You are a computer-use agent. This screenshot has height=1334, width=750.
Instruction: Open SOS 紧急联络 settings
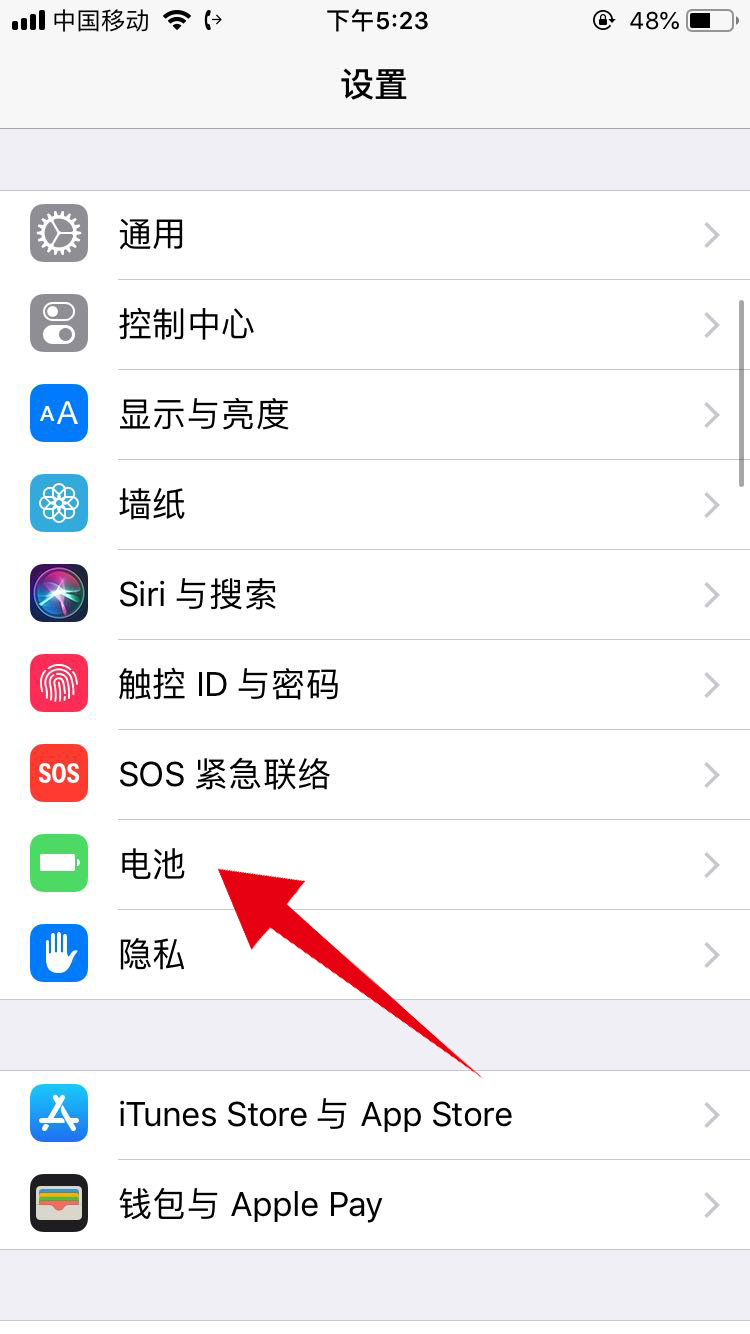pos(375,775)
